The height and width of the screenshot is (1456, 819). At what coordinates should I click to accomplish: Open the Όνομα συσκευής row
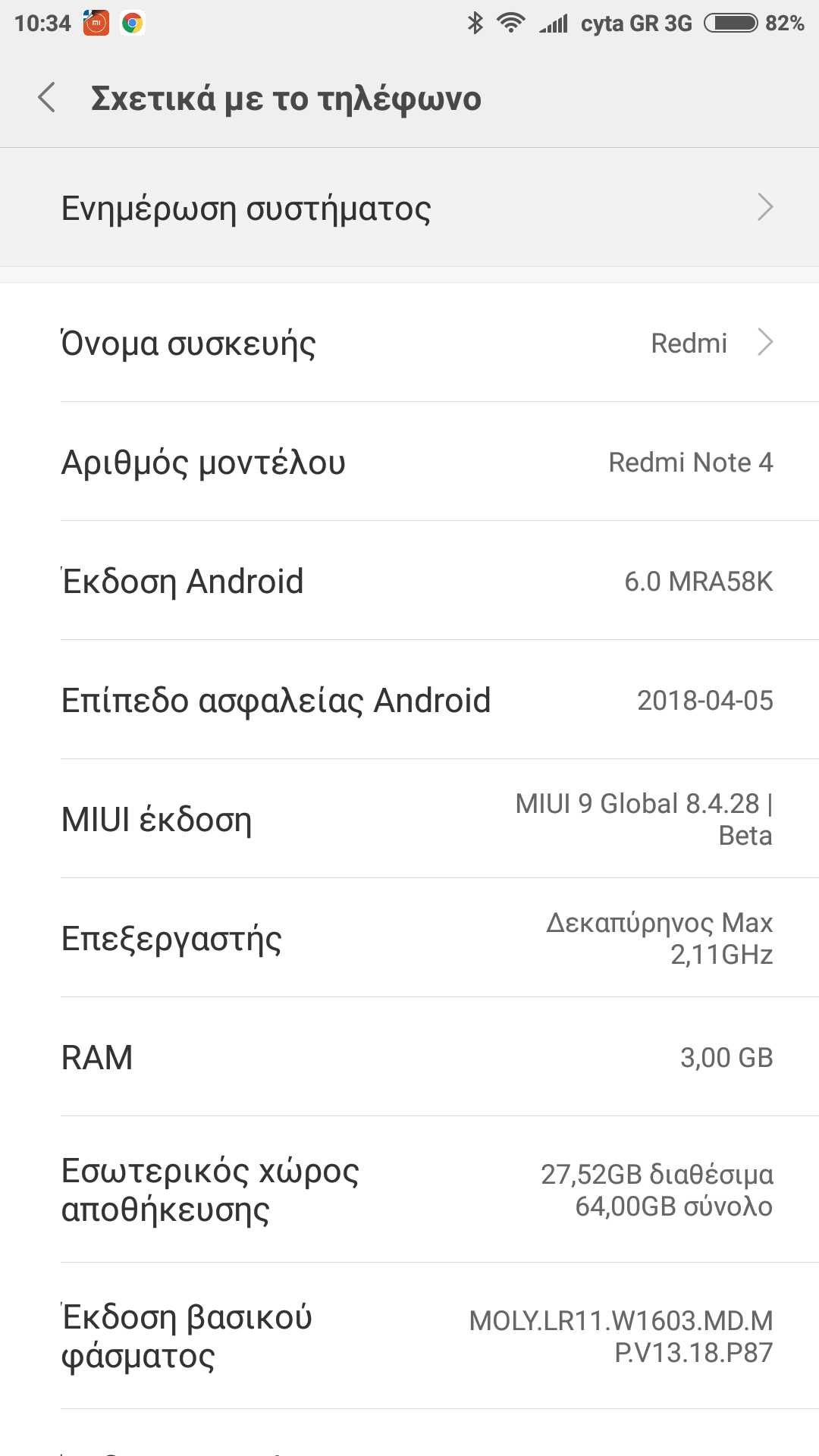pyautogui.click(x=409, y=343)
